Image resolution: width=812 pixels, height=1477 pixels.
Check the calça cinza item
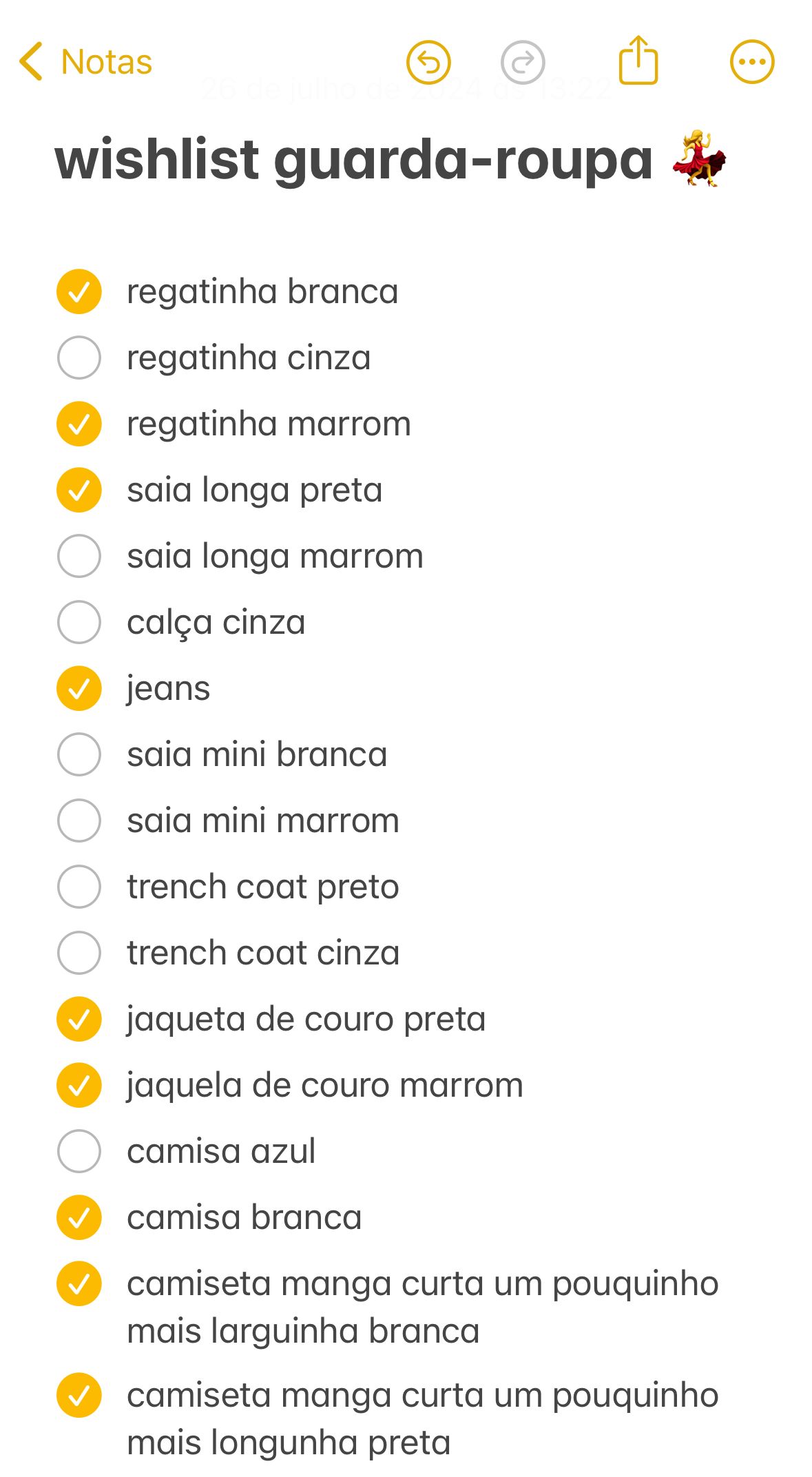click(x=79, y=622)
